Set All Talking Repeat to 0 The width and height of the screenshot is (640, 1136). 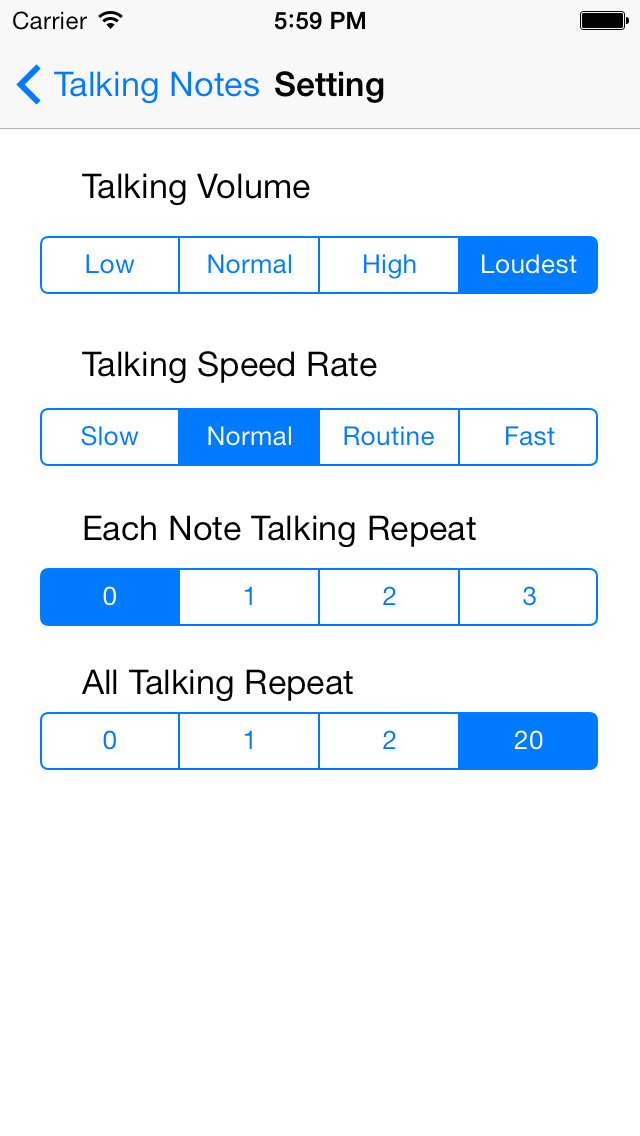coord(109,741)
